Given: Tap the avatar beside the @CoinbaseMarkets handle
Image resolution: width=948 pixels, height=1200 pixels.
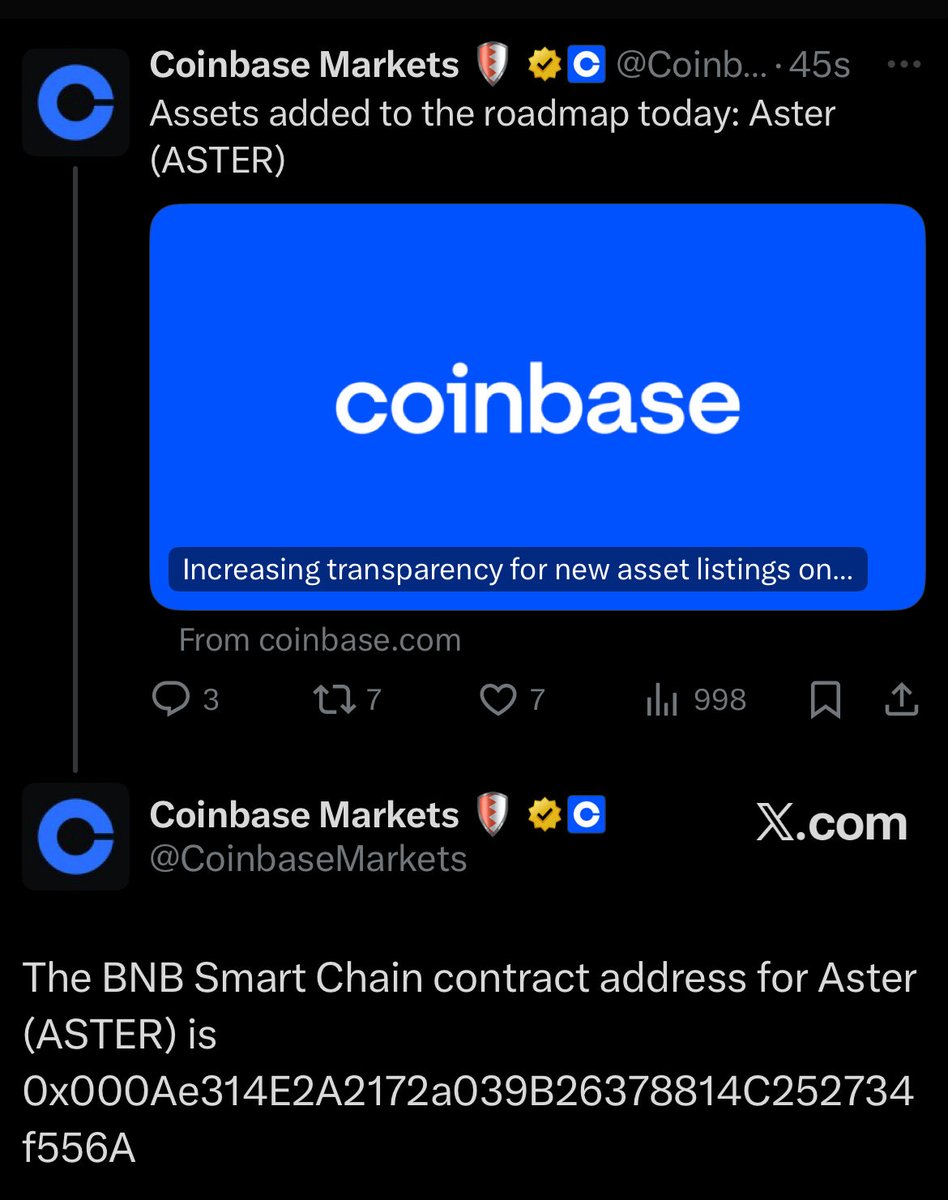Looking at the screenshot, I should point(76,836).
